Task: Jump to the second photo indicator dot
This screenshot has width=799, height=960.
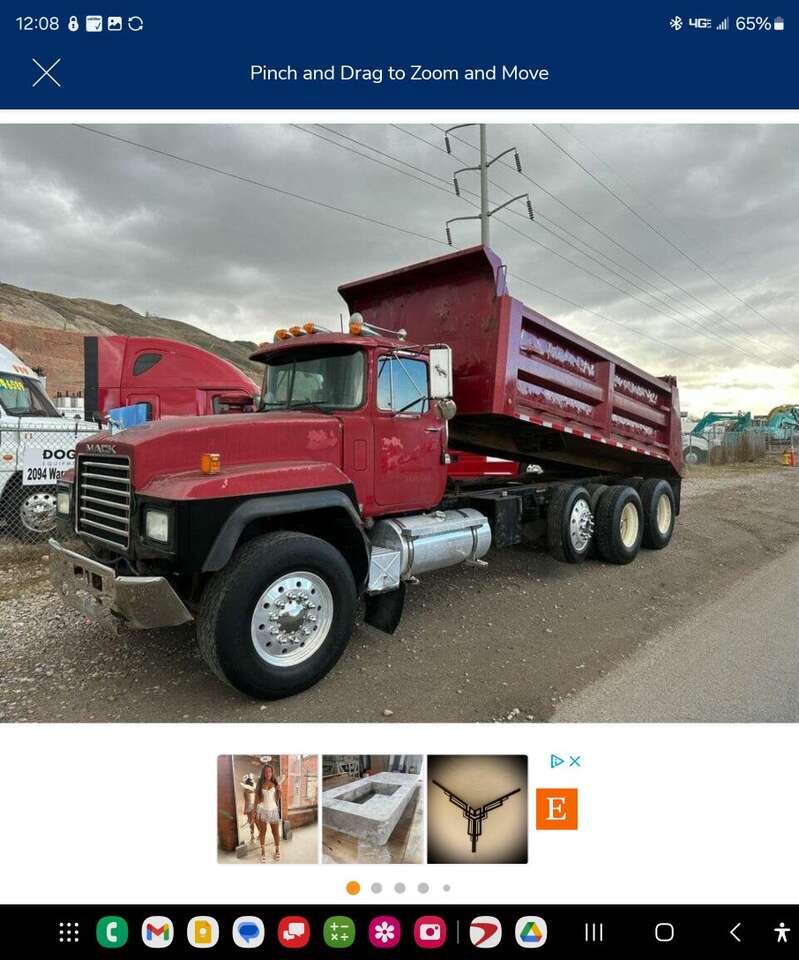Action: 376,888
